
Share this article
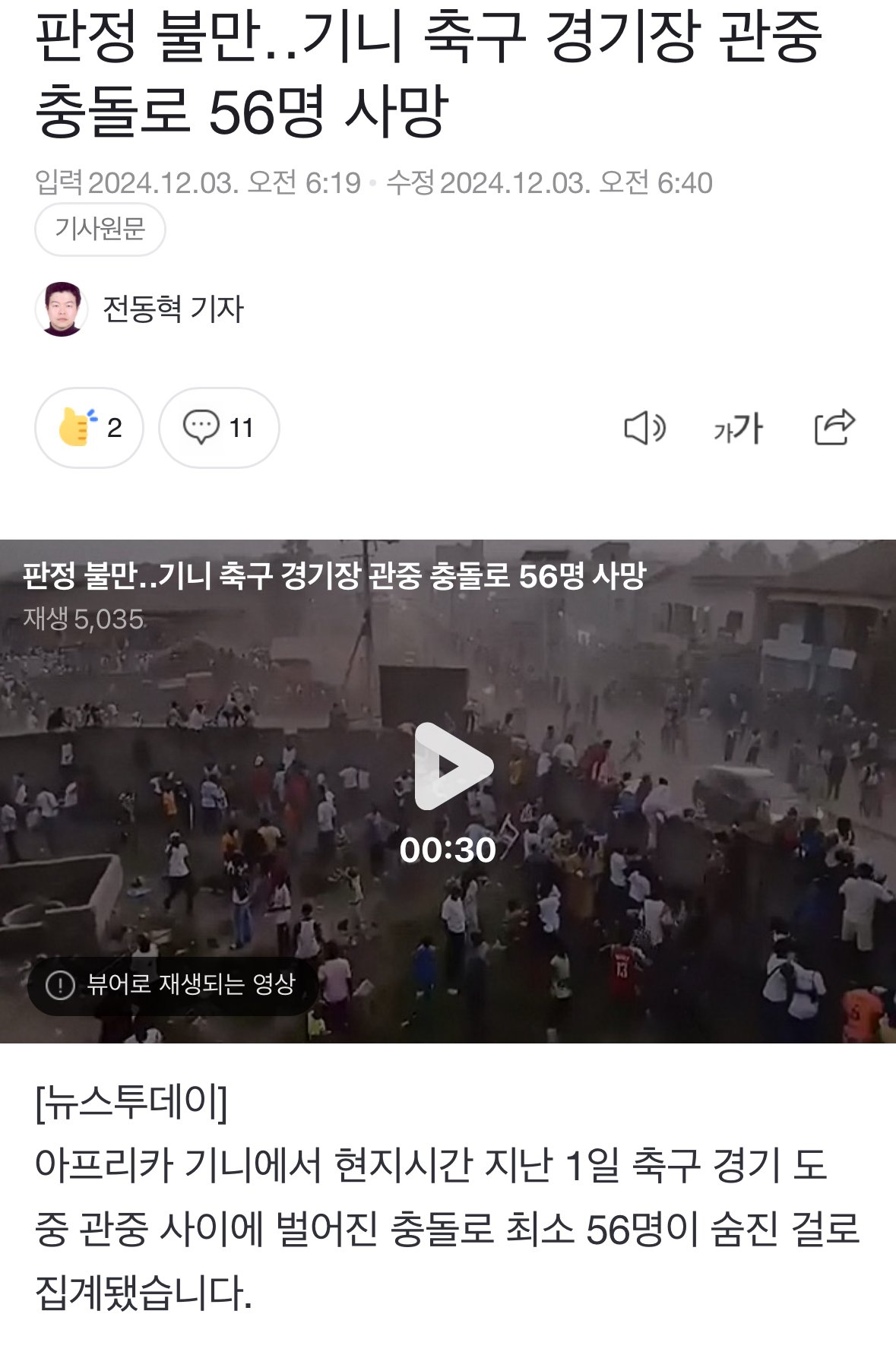pyautogui.click(x=834, y=427)
